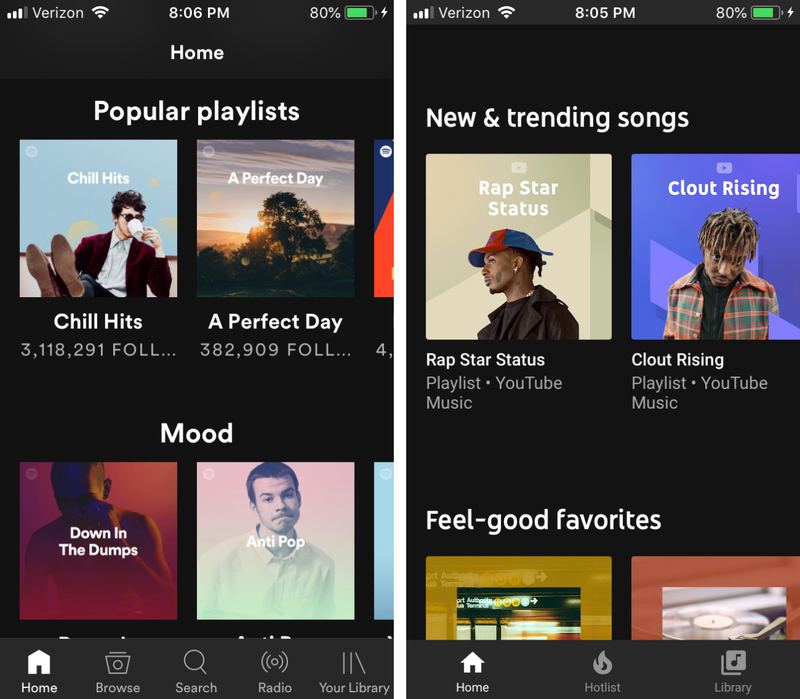The height and width of the screenshot is (699, 800).
Task: Go to the Search tab
Action: point(196,670)
